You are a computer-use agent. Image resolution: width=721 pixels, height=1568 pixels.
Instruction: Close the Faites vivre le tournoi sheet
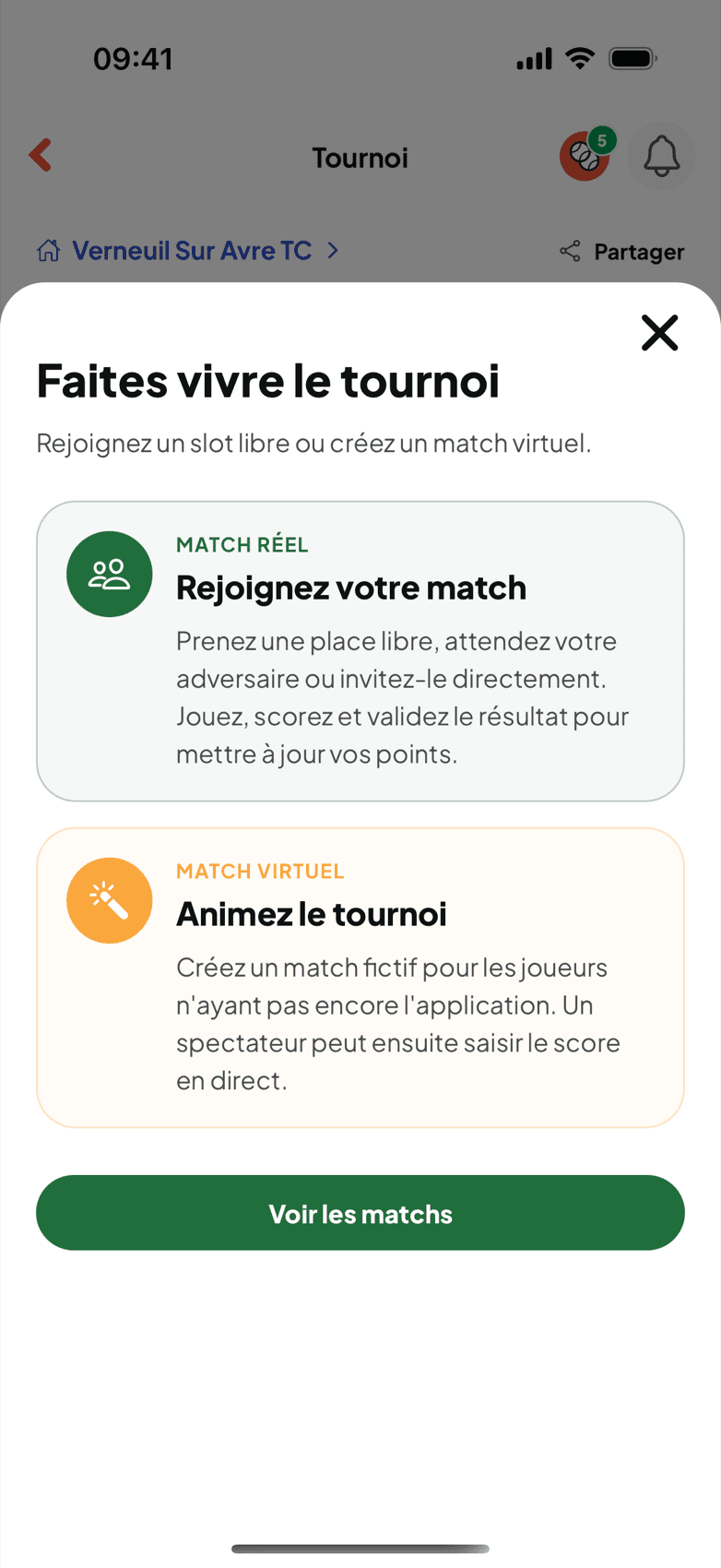(659, 333)
